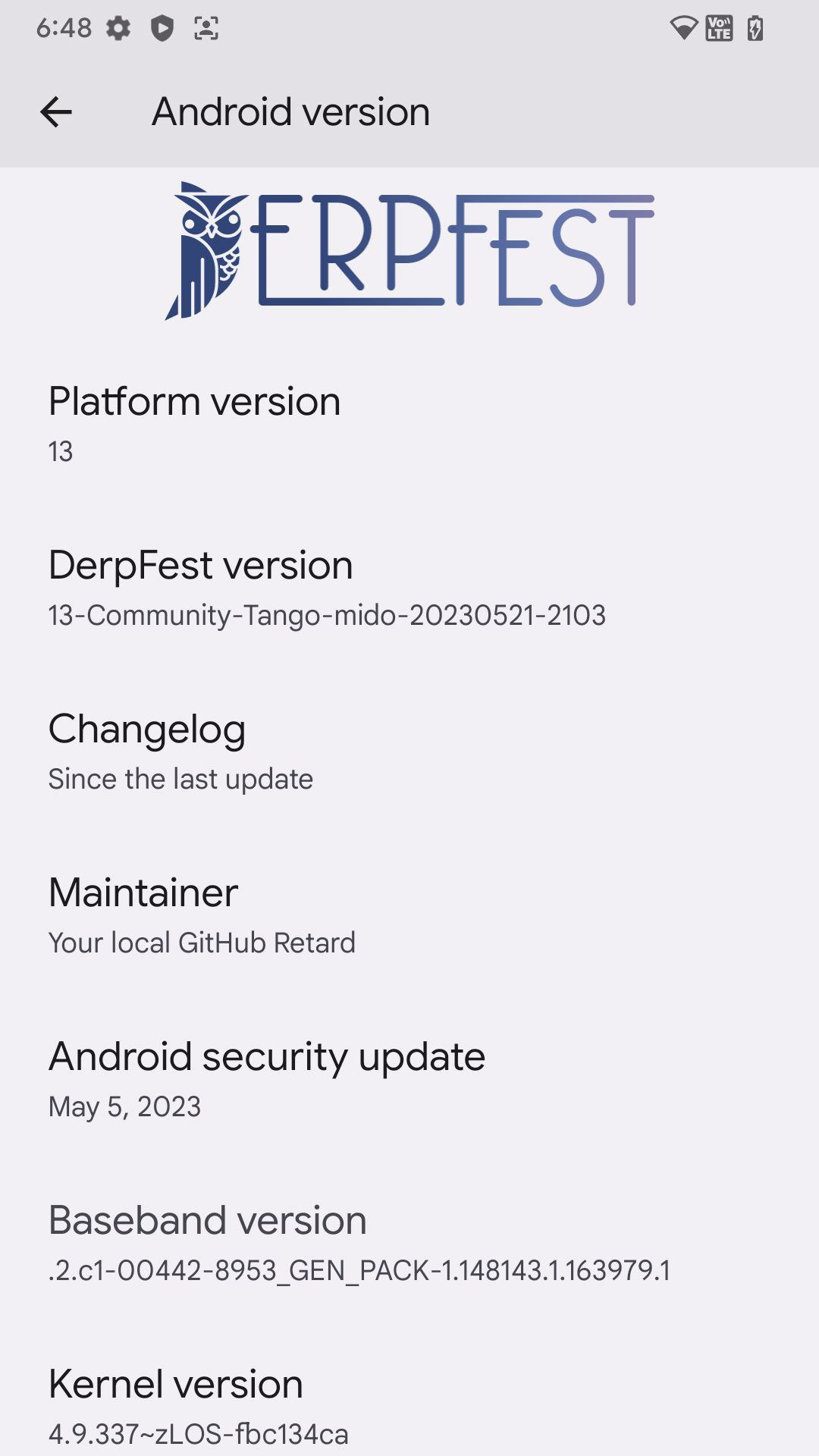Select the Maintainer row

coord(409,916)
